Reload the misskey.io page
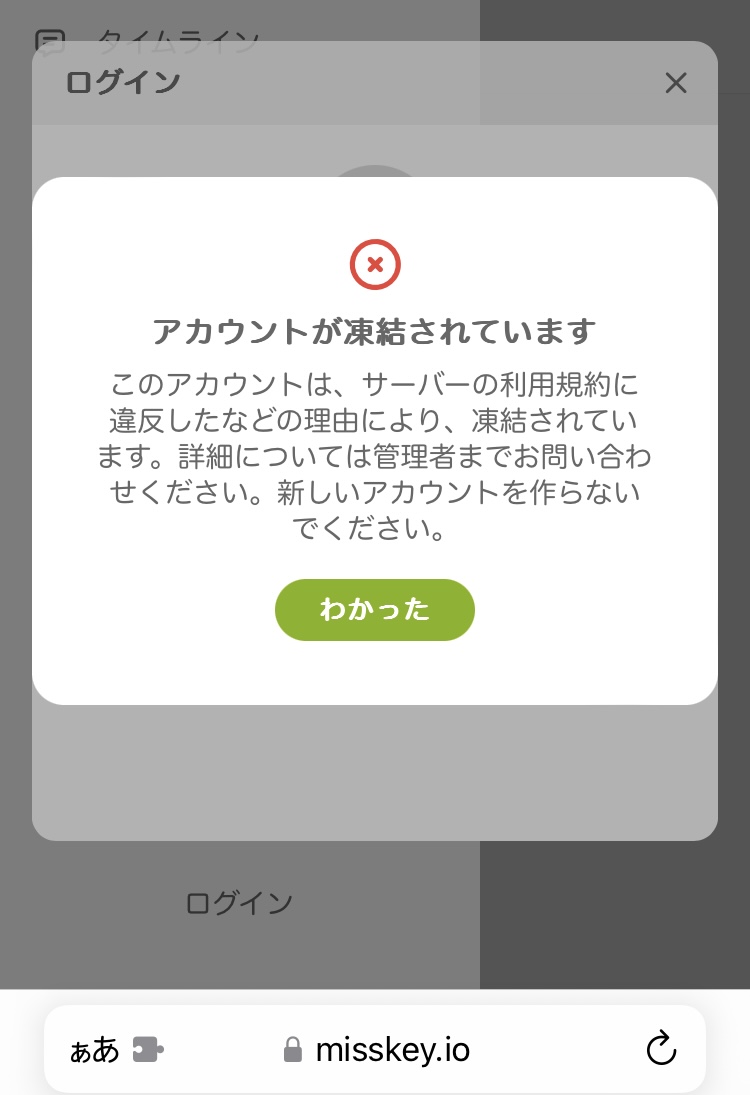 [661, 1049]
